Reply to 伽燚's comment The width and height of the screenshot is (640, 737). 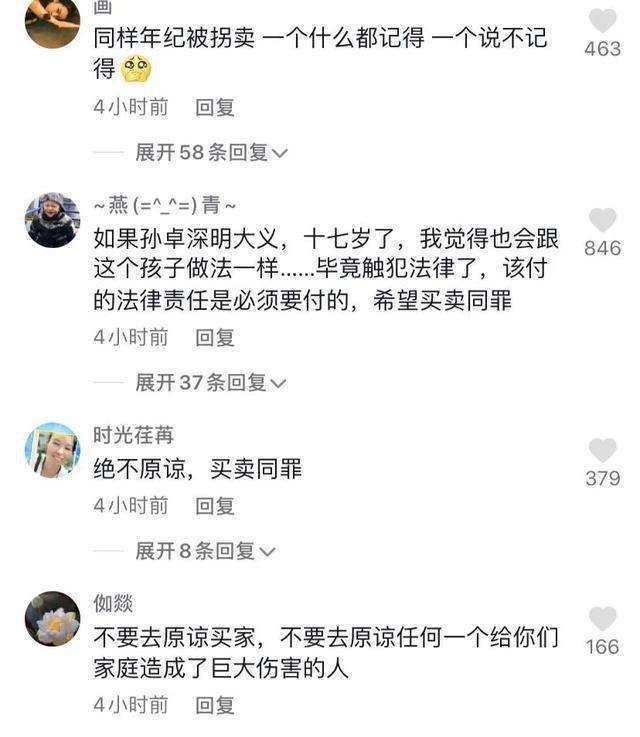coord(215,705)
